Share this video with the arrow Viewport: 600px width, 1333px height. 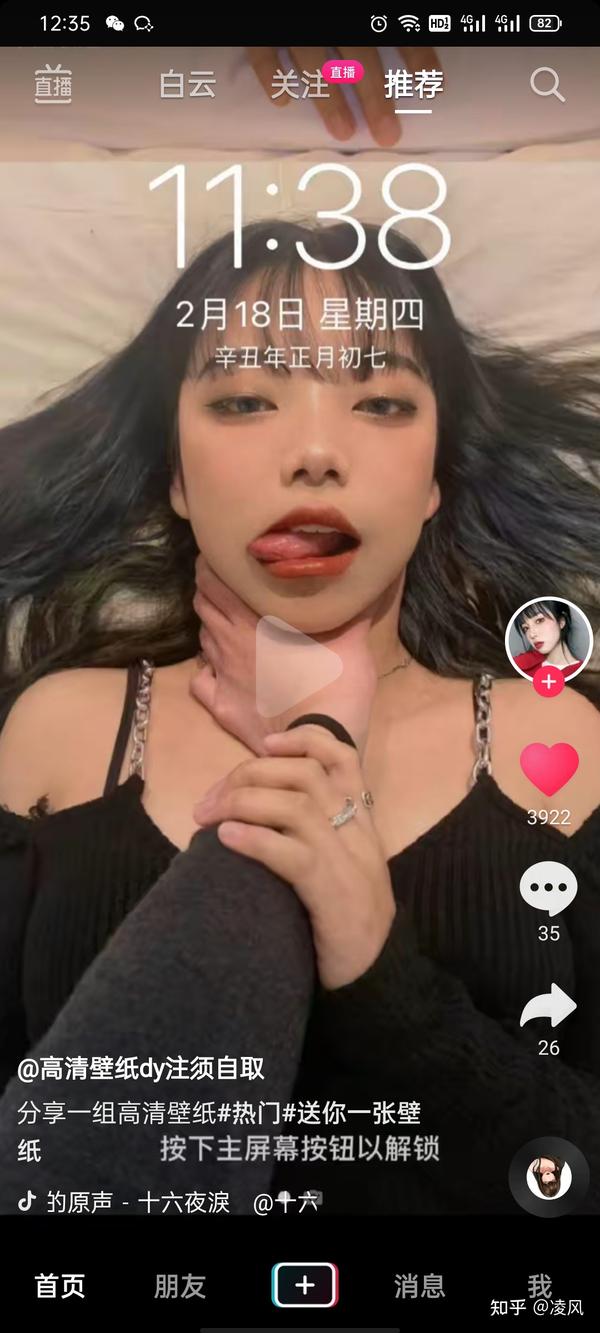pyautogui.click(x=548, y=1006)
